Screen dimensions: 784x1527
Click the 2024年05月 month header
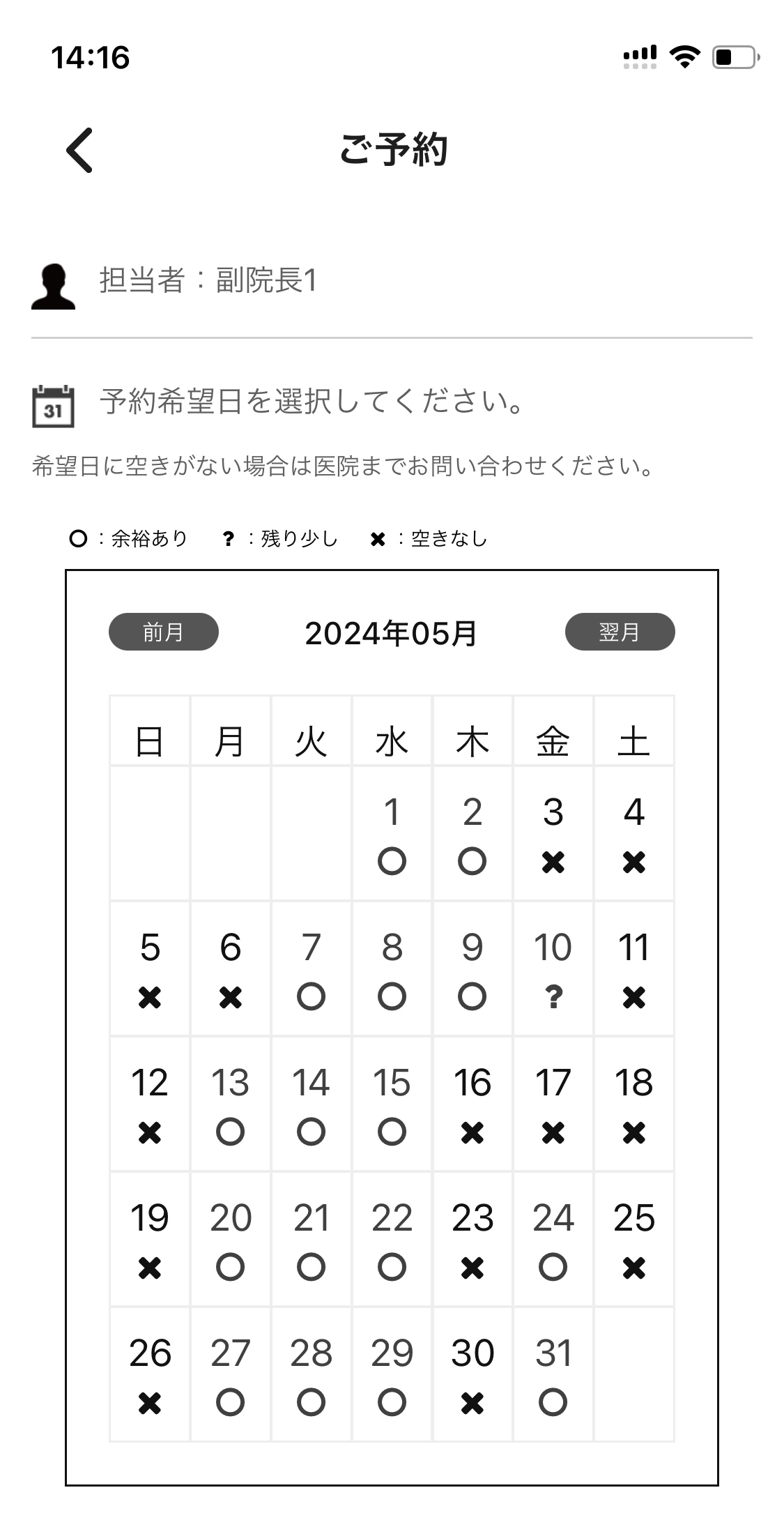[x=392, y=631]
